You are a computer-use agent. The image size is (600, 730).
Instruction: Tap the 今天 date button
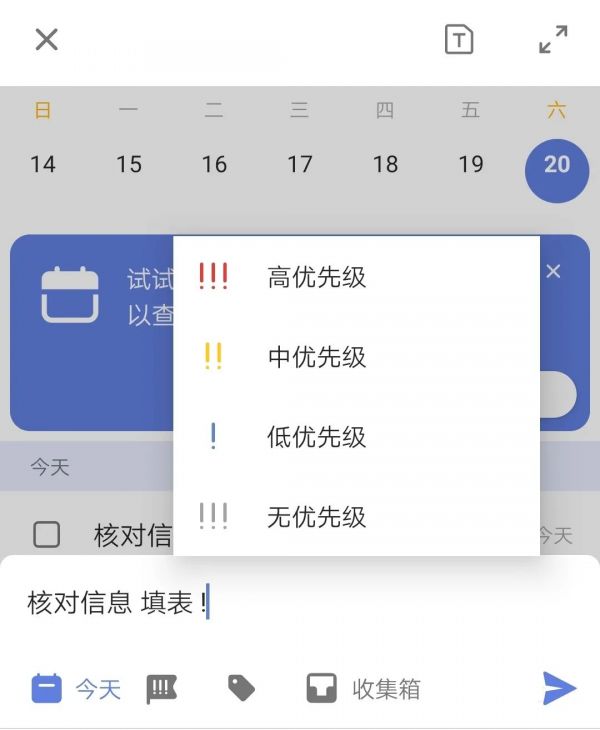(x=76, y=688)
